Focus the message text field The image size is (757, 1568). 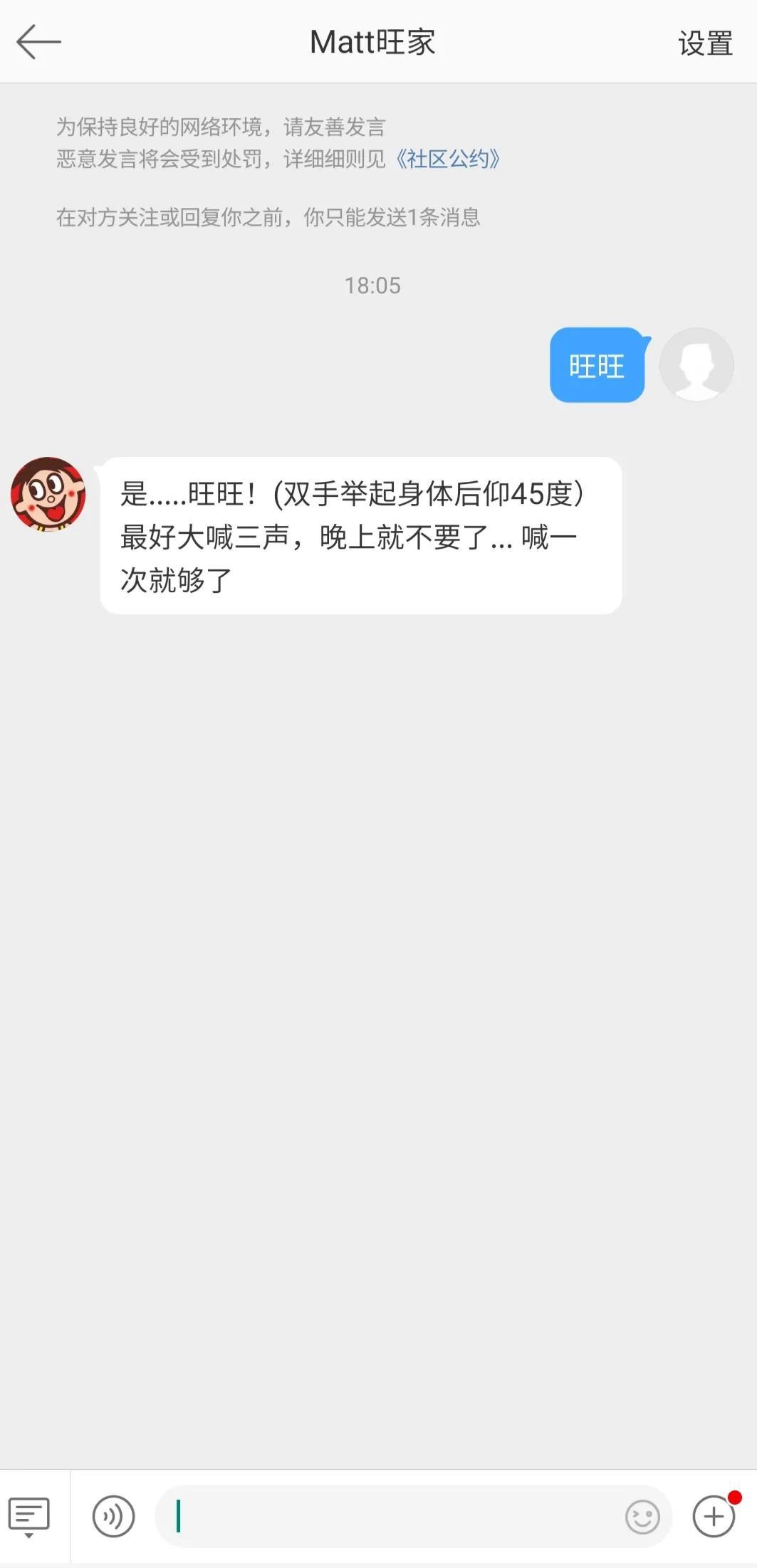pos(392,1517)
